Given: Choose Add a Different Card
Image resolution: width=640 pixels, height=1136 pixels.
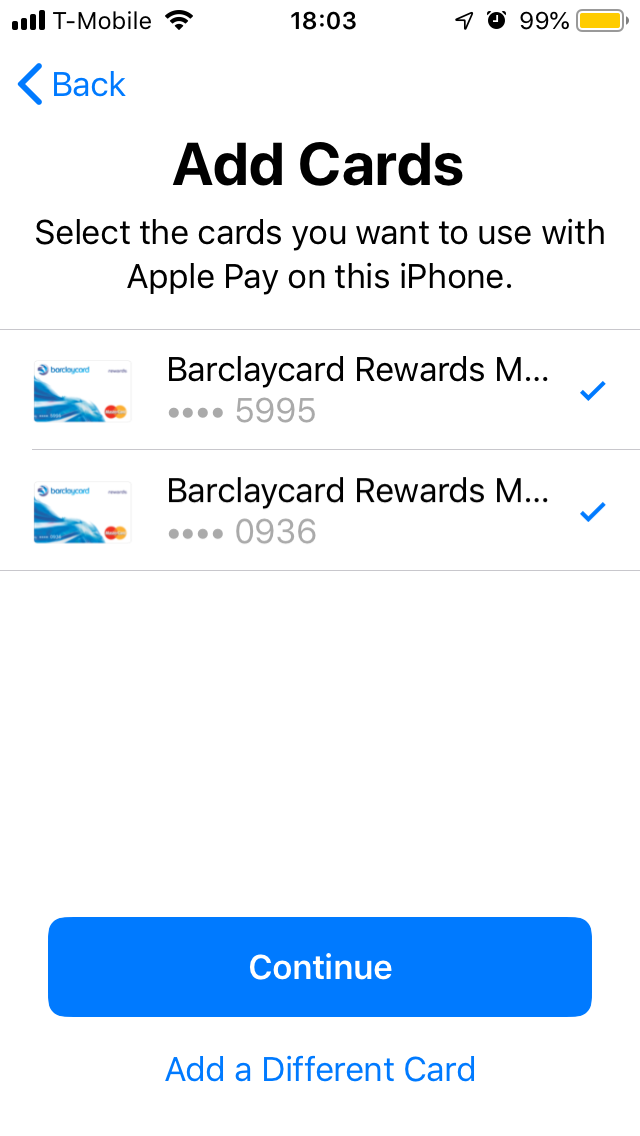Looking at the screenshot, I should click(320, 1070).
